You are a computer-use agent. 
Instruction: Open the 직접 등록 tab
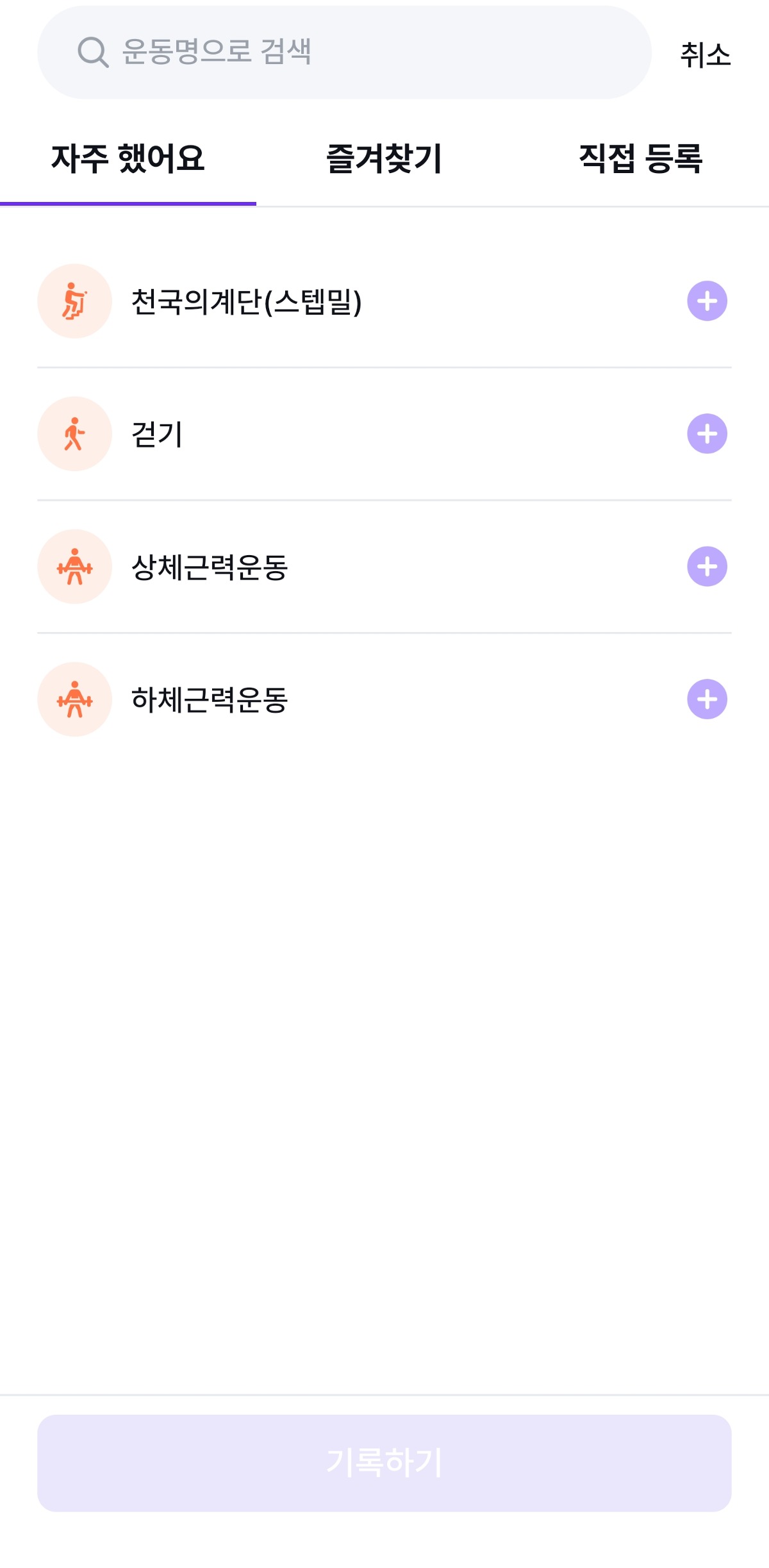point(640,159)
